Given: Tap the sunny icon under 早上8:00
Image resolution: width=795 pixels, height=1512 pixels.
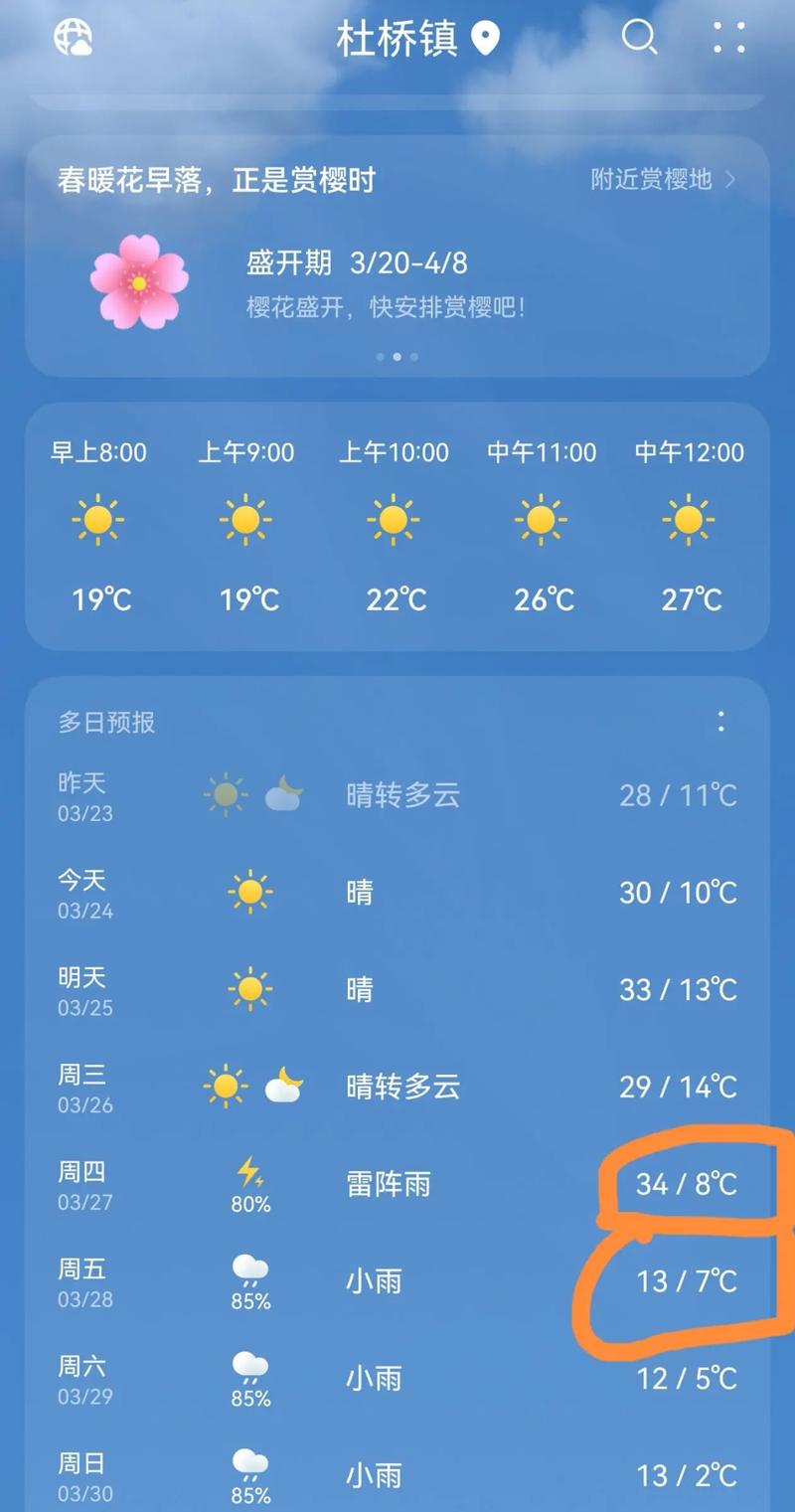Looking at the screenshot, I should 99,519.
